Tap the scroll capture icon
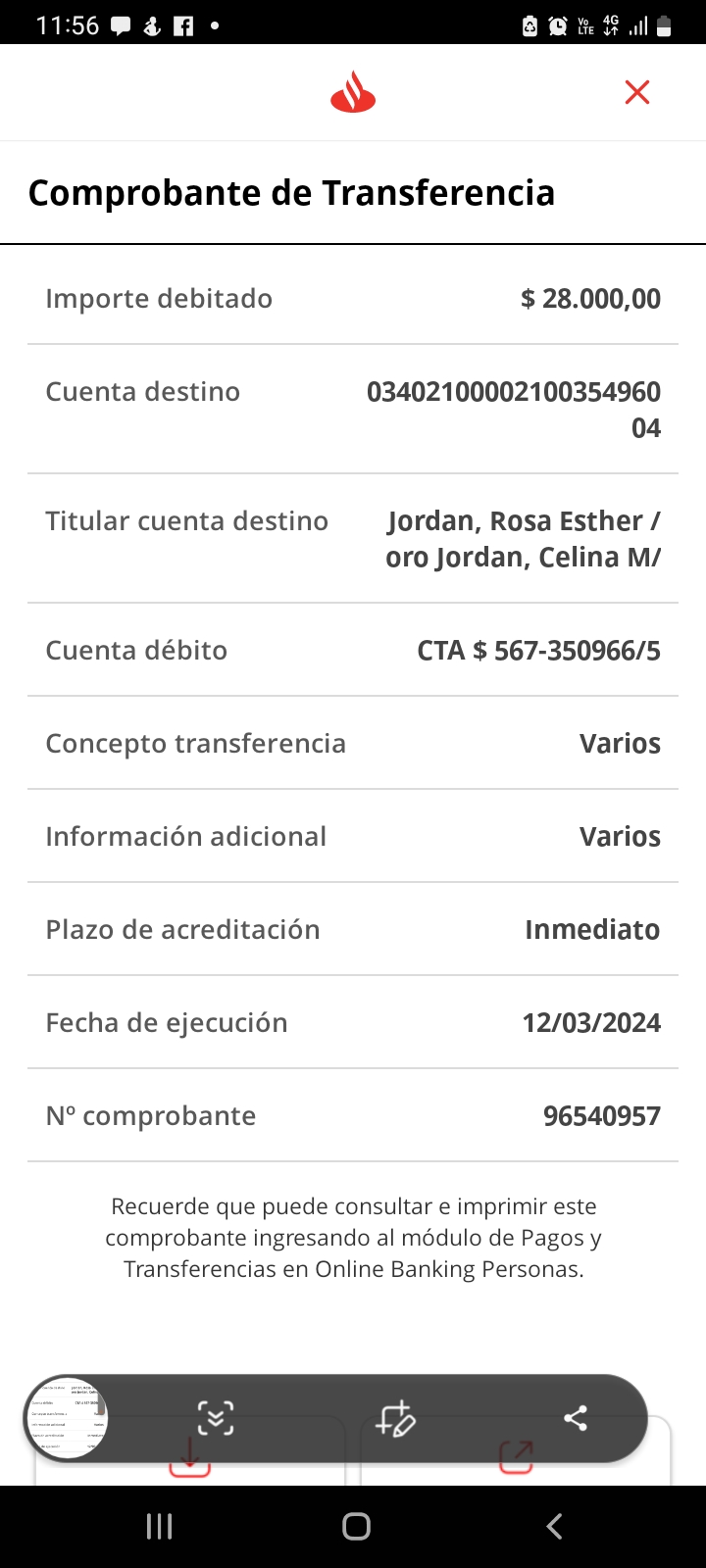Image resolution: width=706 pixels, height=1568 pixels. [216, 1418]
